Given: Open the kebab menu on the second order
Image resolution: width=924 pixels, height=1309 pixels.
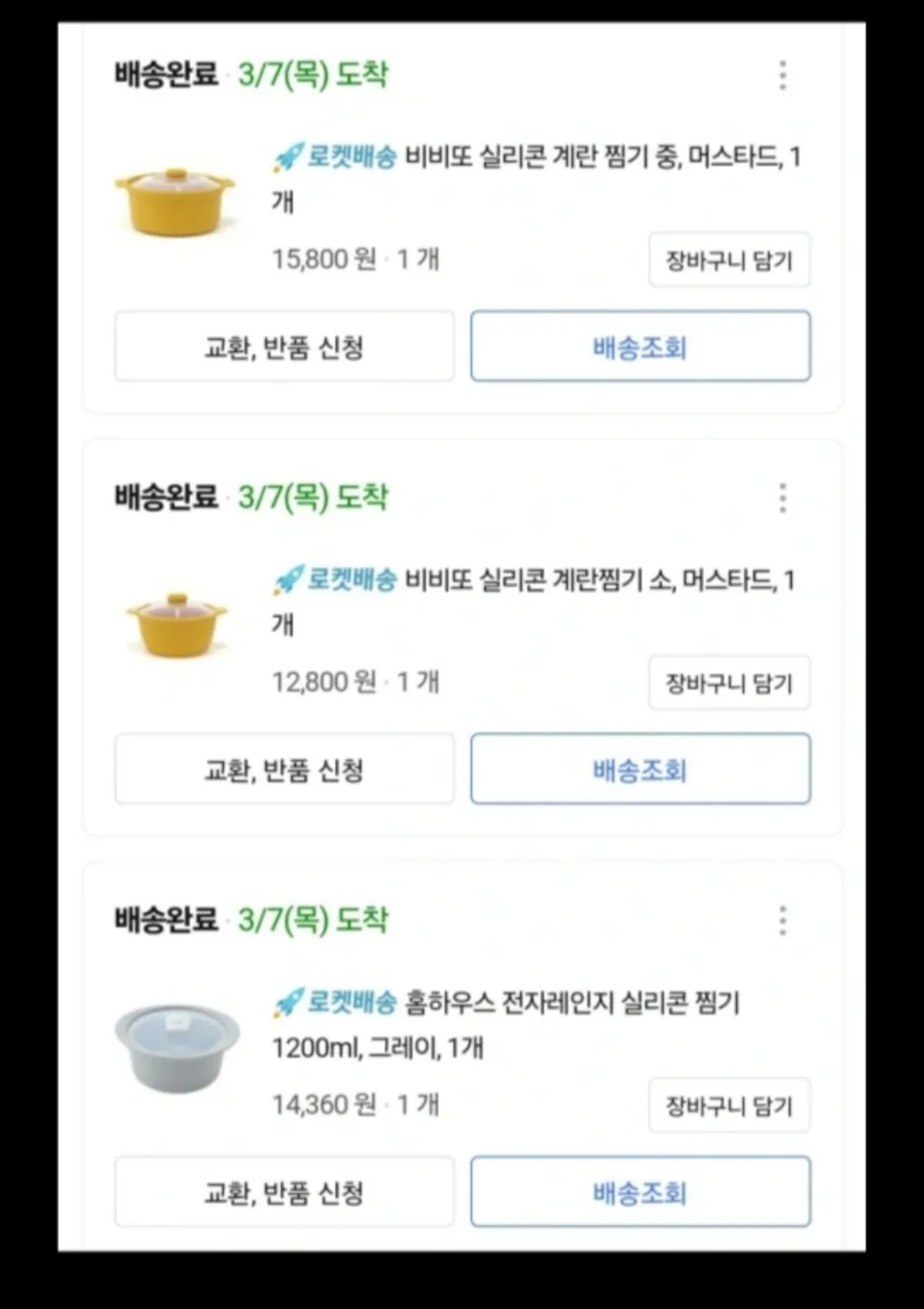Looking at the screenshot, I should click(782, 498).
